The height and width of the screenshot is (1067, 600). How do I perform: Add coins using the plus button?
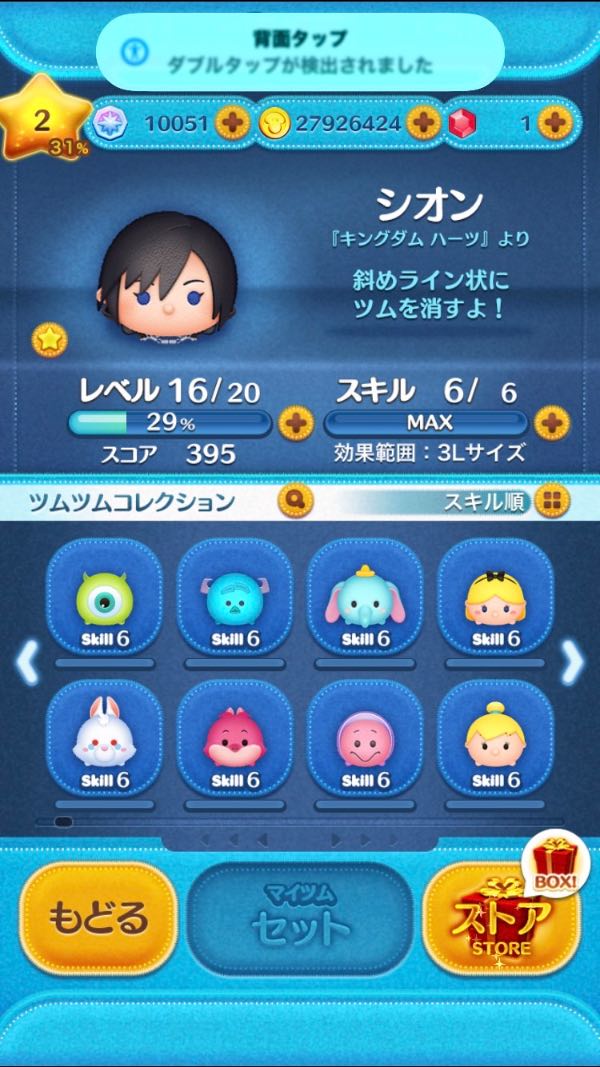point(423,123)
